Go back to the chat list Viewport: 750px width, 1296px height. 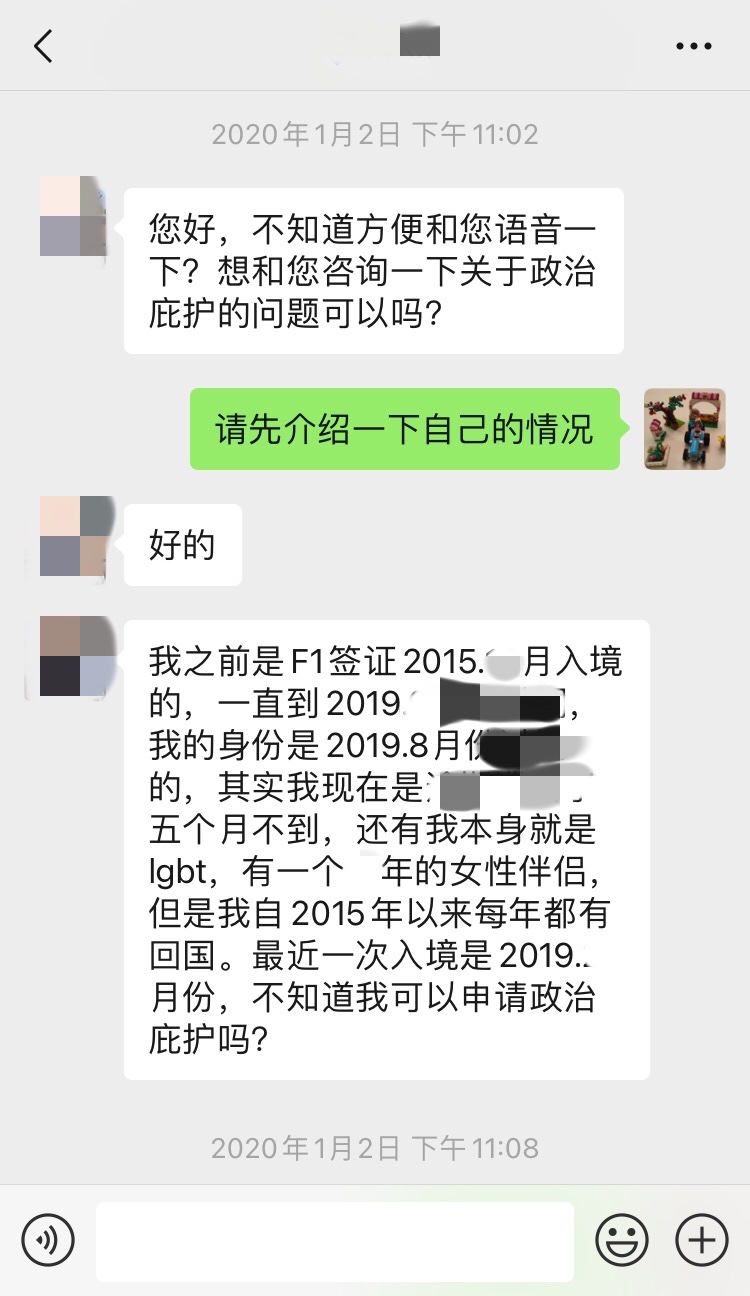(43, 46)
